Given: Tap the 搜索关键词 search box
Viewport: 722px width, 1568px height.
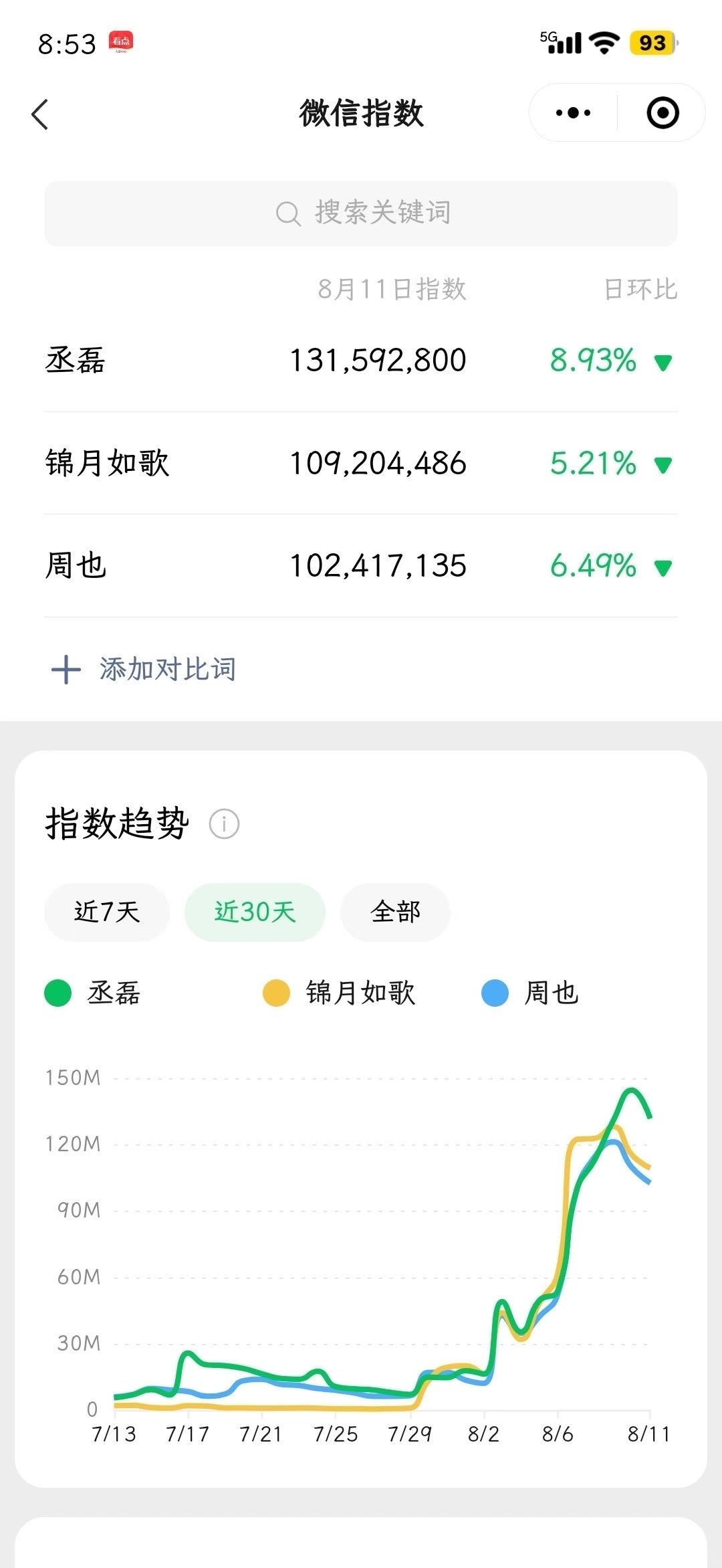Looking at the screenshot, I should pyautogui.click(x=361, y=213).
